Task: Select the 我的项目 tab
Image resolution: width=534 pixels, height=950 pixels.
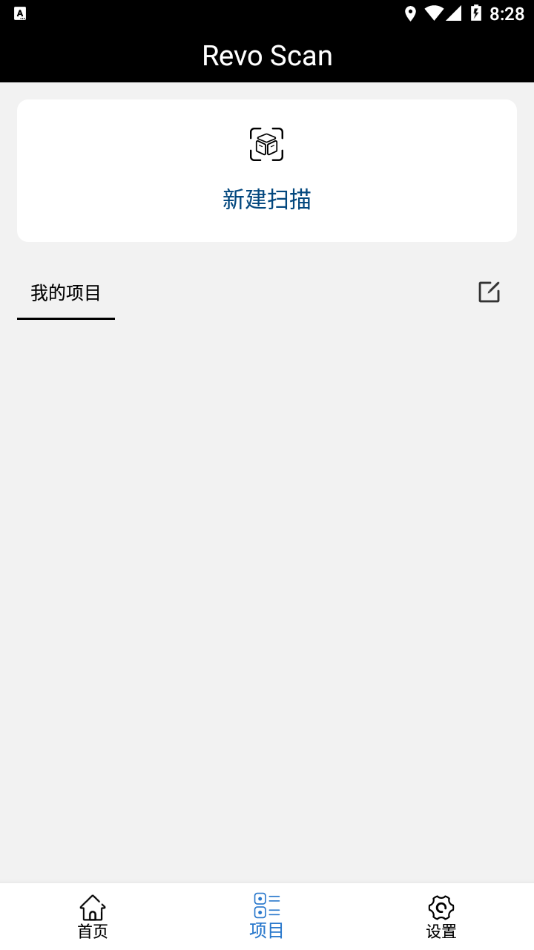Action: (x=66, y=293)
